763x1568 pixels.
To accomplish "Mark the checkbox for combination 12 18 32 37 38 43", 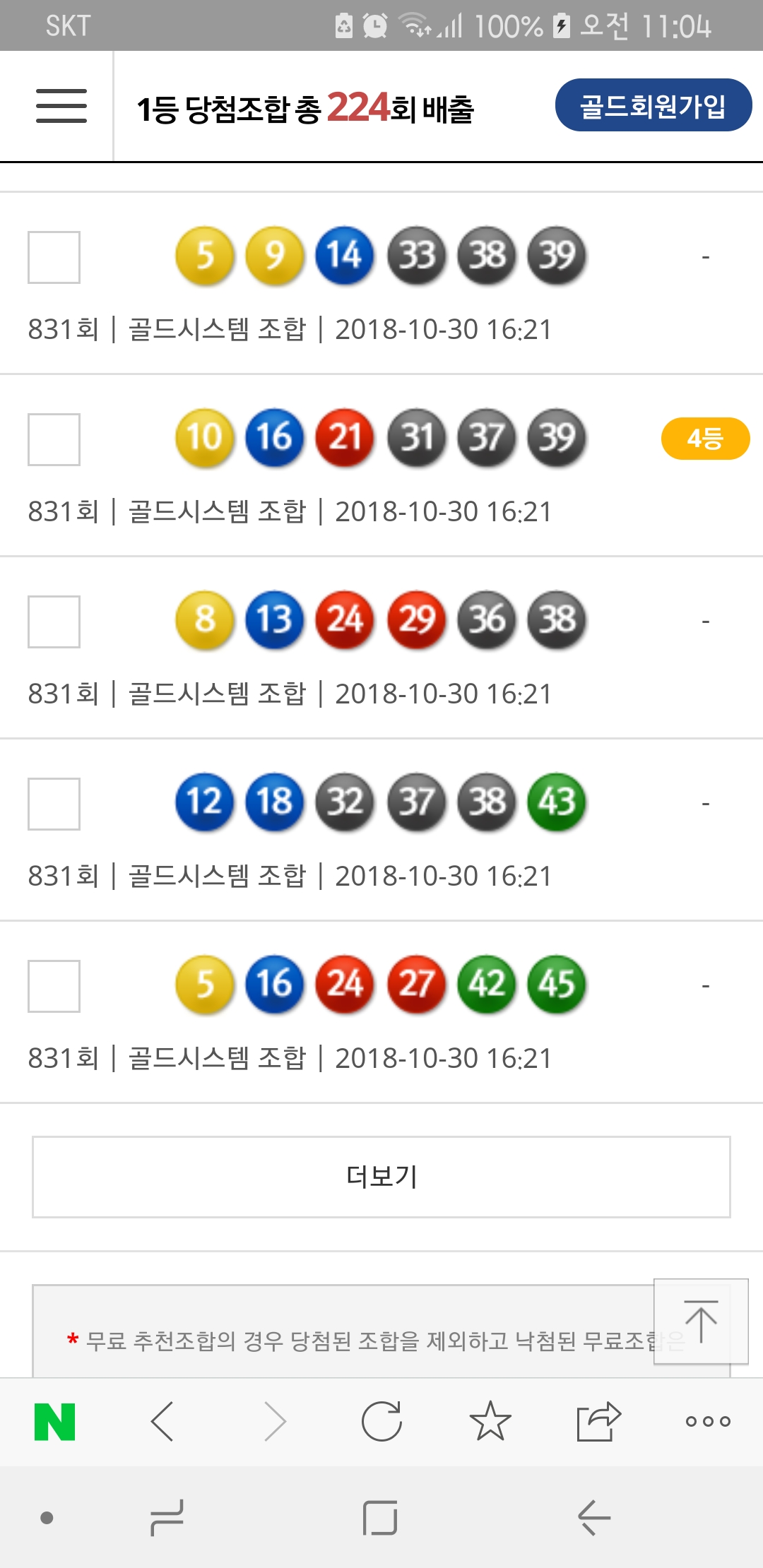I will 54,804.
